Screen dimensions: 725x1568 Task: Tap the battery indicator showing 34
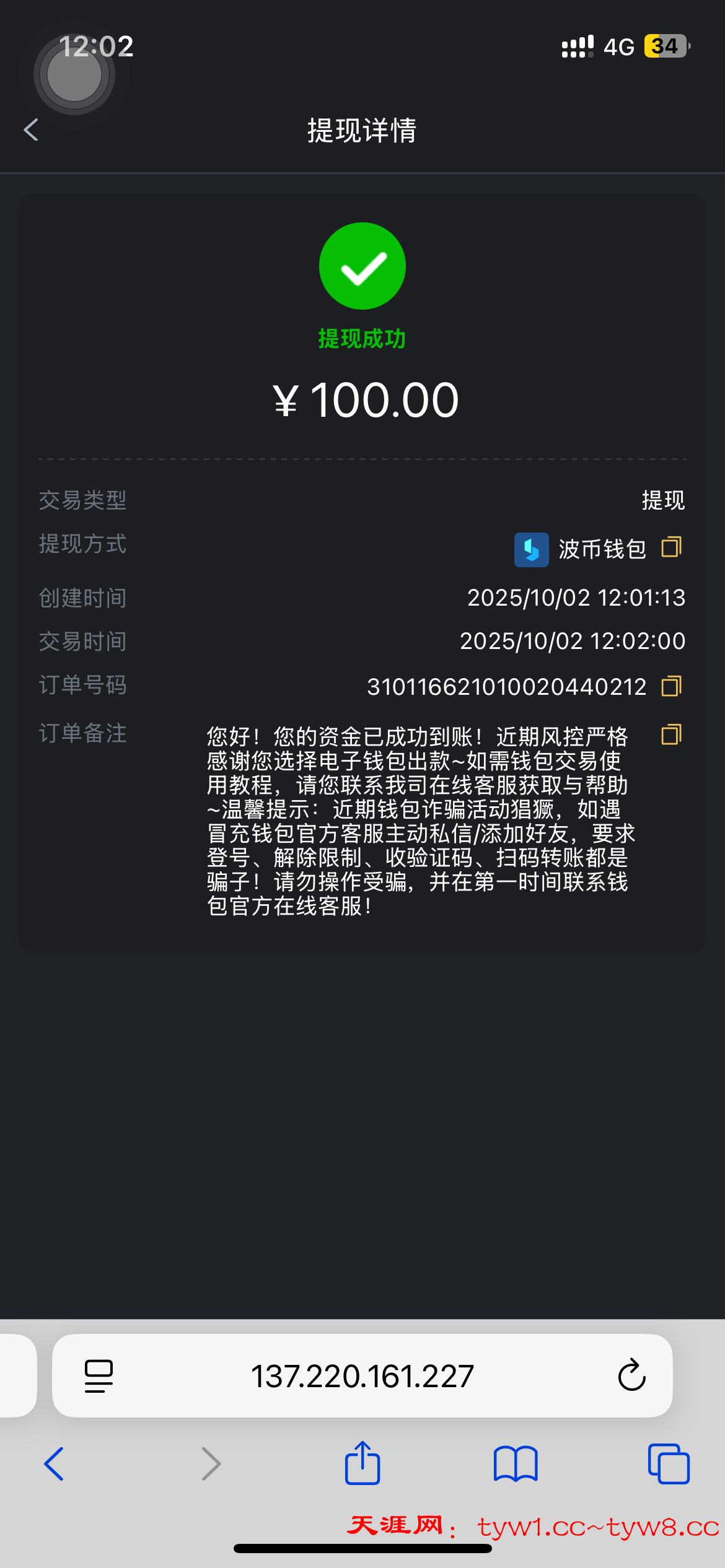[664, 46]
